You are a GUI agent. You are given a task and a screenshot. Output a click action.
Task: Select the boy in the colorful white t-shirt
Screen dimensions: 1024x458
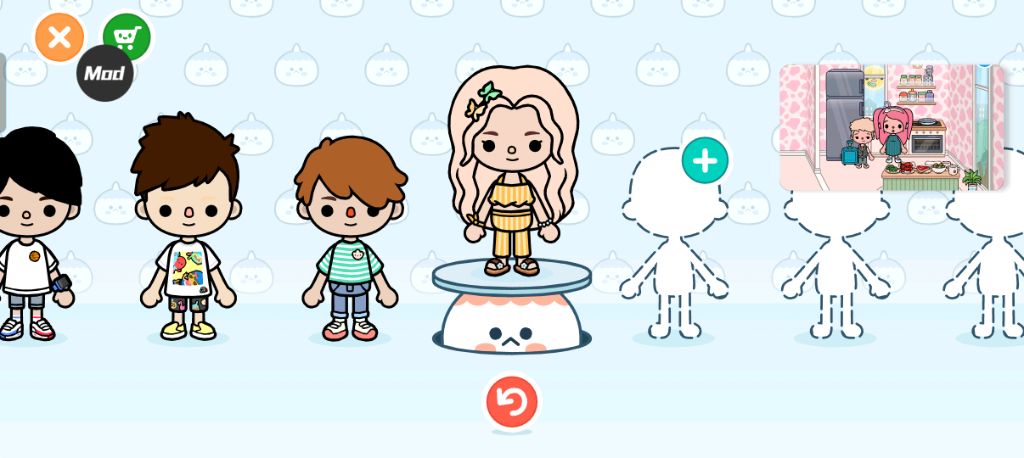tap(187, 230)
